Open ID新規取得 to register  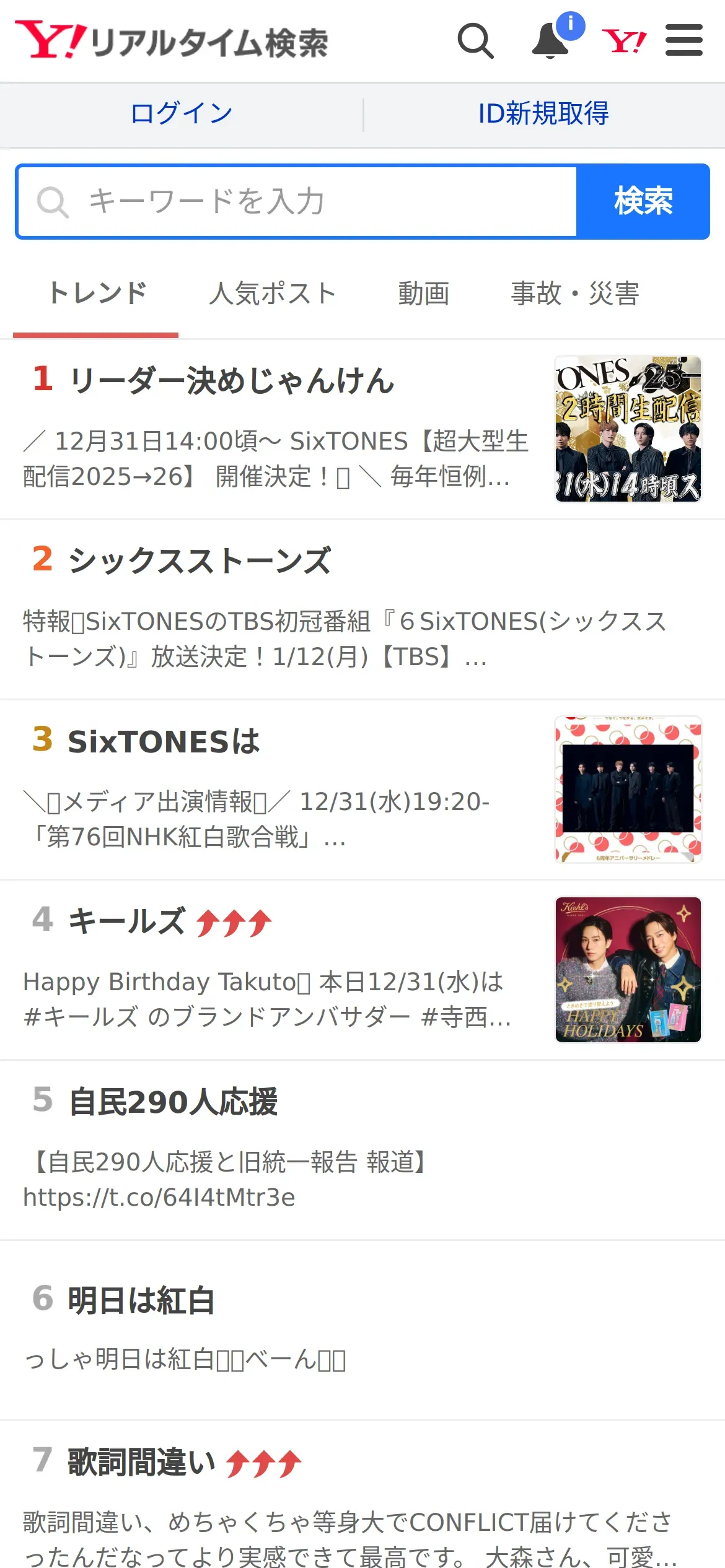(x=544, y=114)
